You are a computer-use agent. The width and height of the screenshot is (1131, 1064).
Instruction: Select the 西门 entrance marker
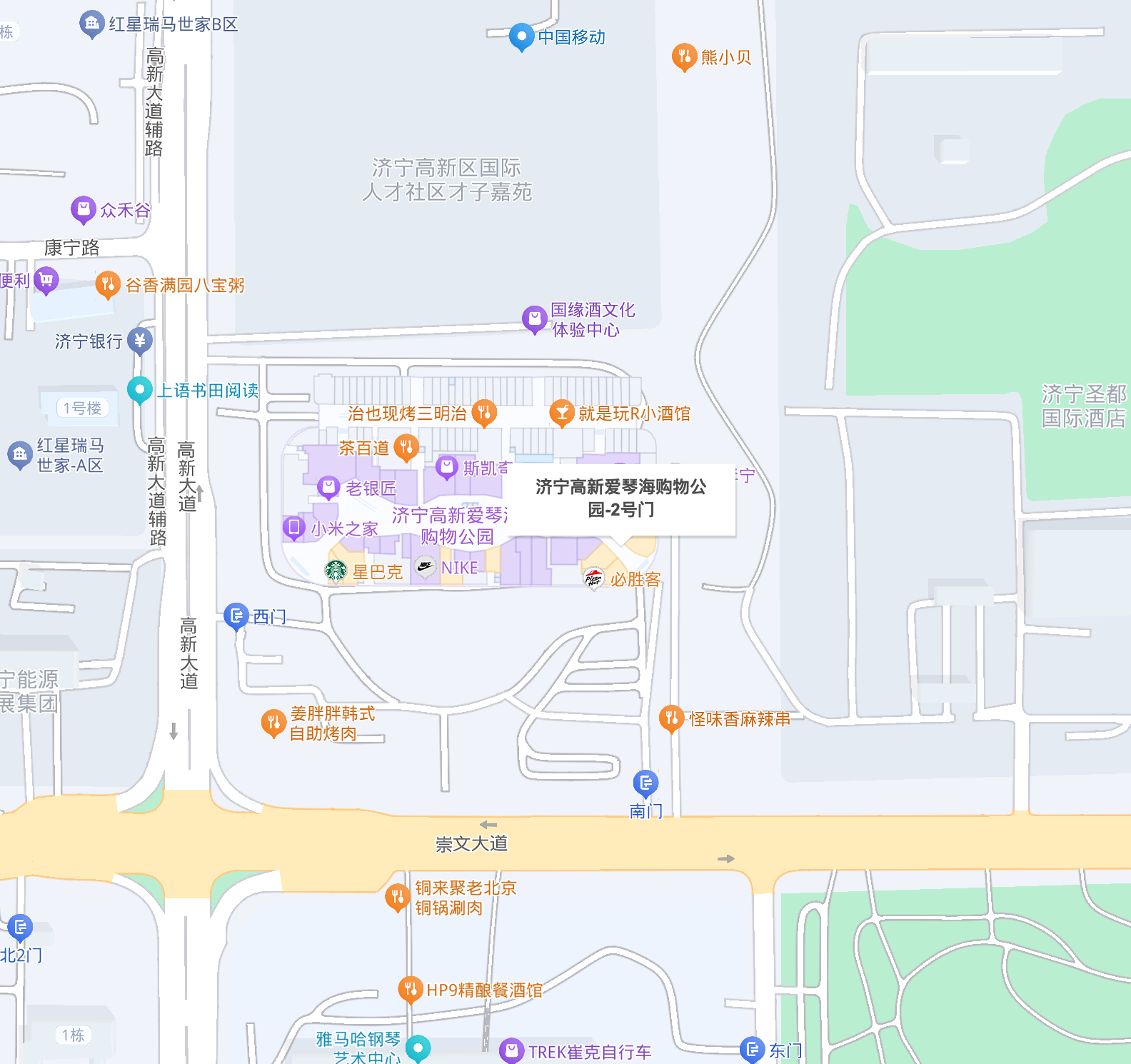tap(236, 616)
